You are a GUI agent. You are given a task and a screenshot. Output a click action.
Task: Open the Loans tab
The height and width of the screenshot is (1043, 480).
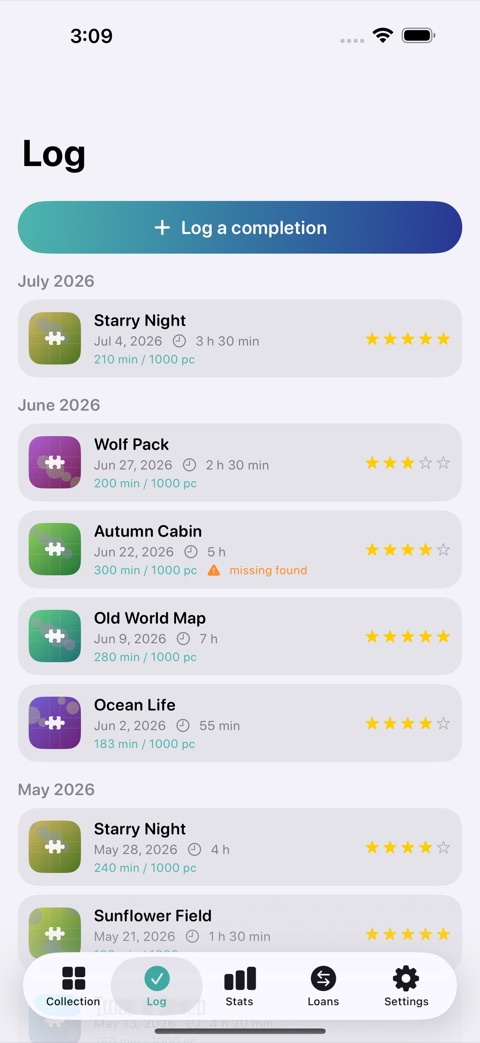(x=323, y=986)
